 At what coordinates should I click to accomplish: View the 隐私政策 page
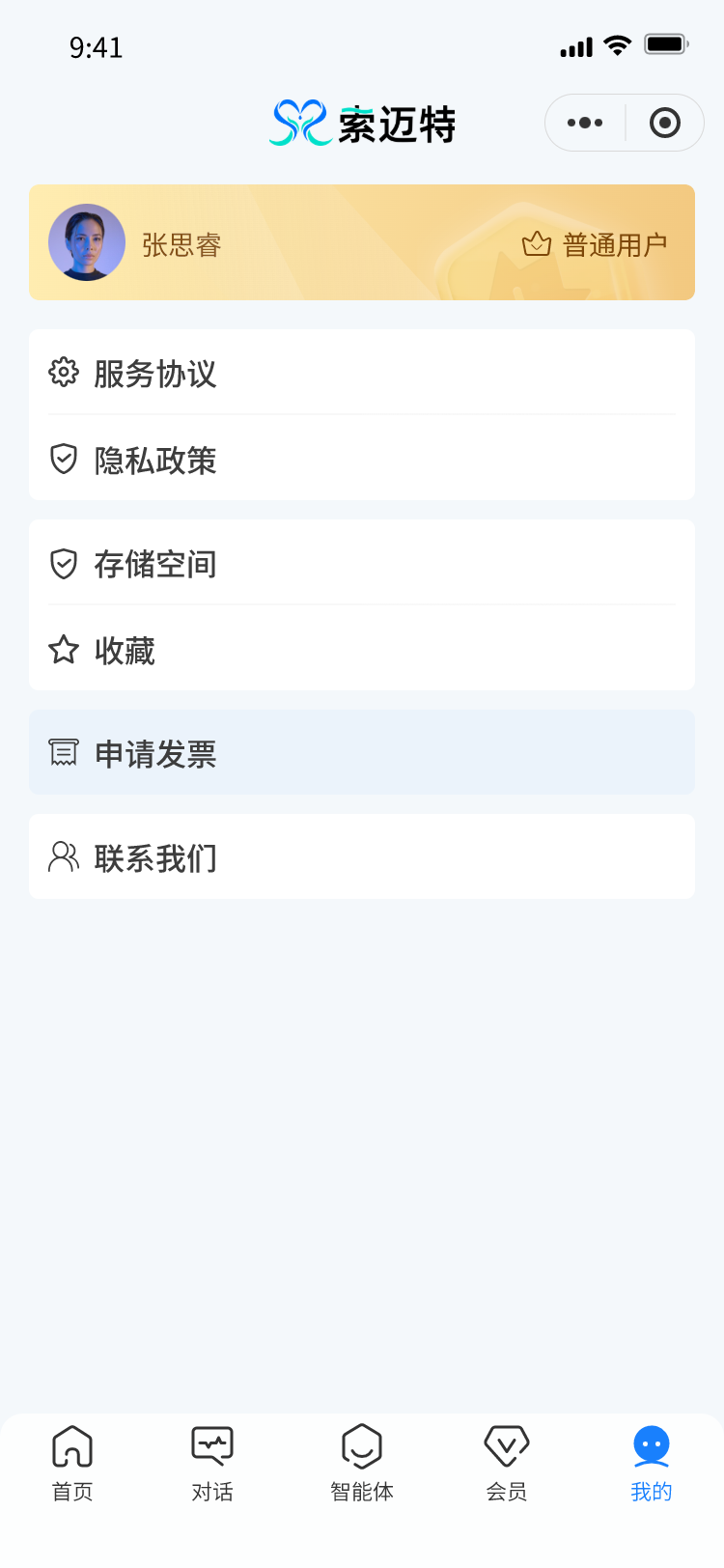362,460
